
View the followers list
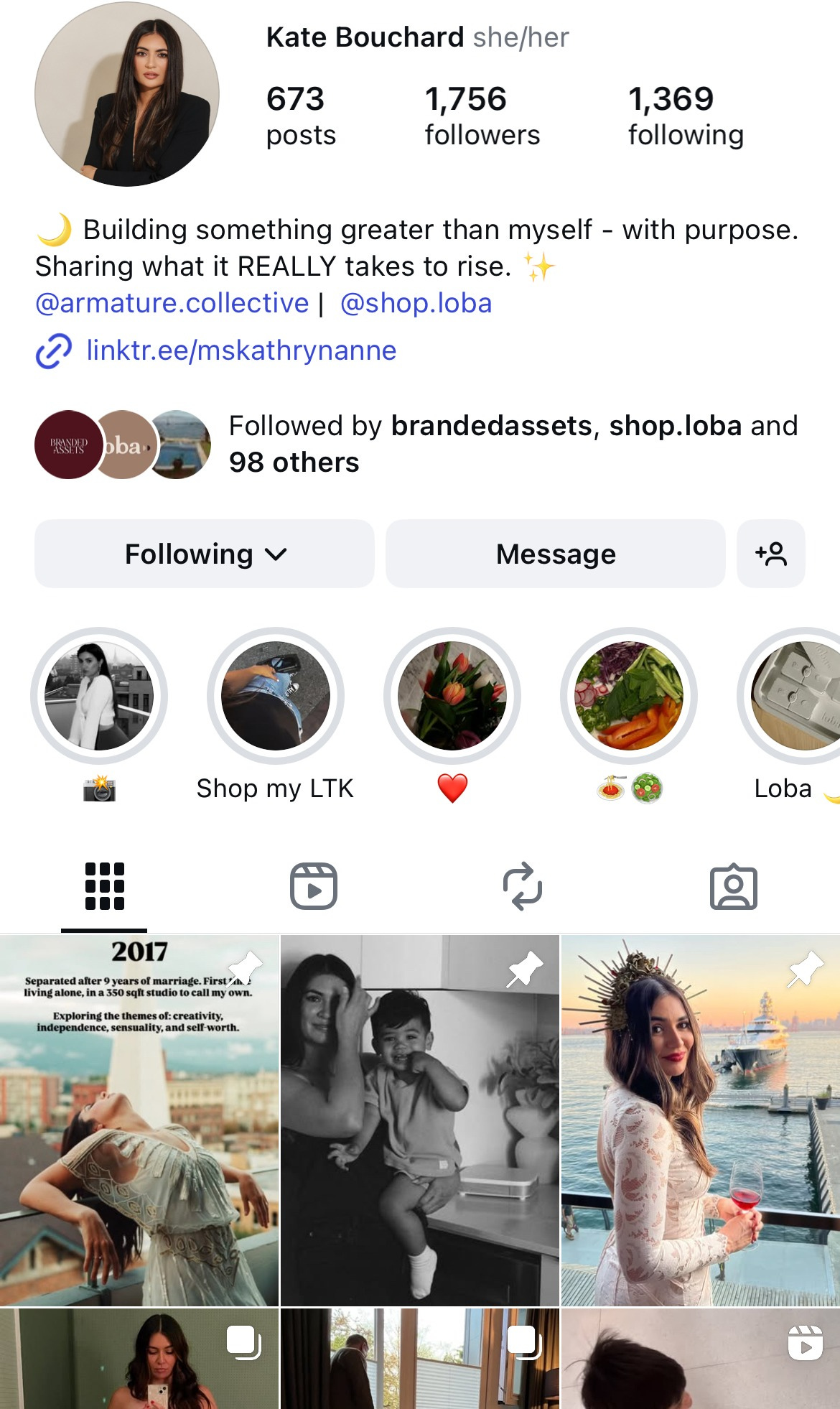pos(482,115)
